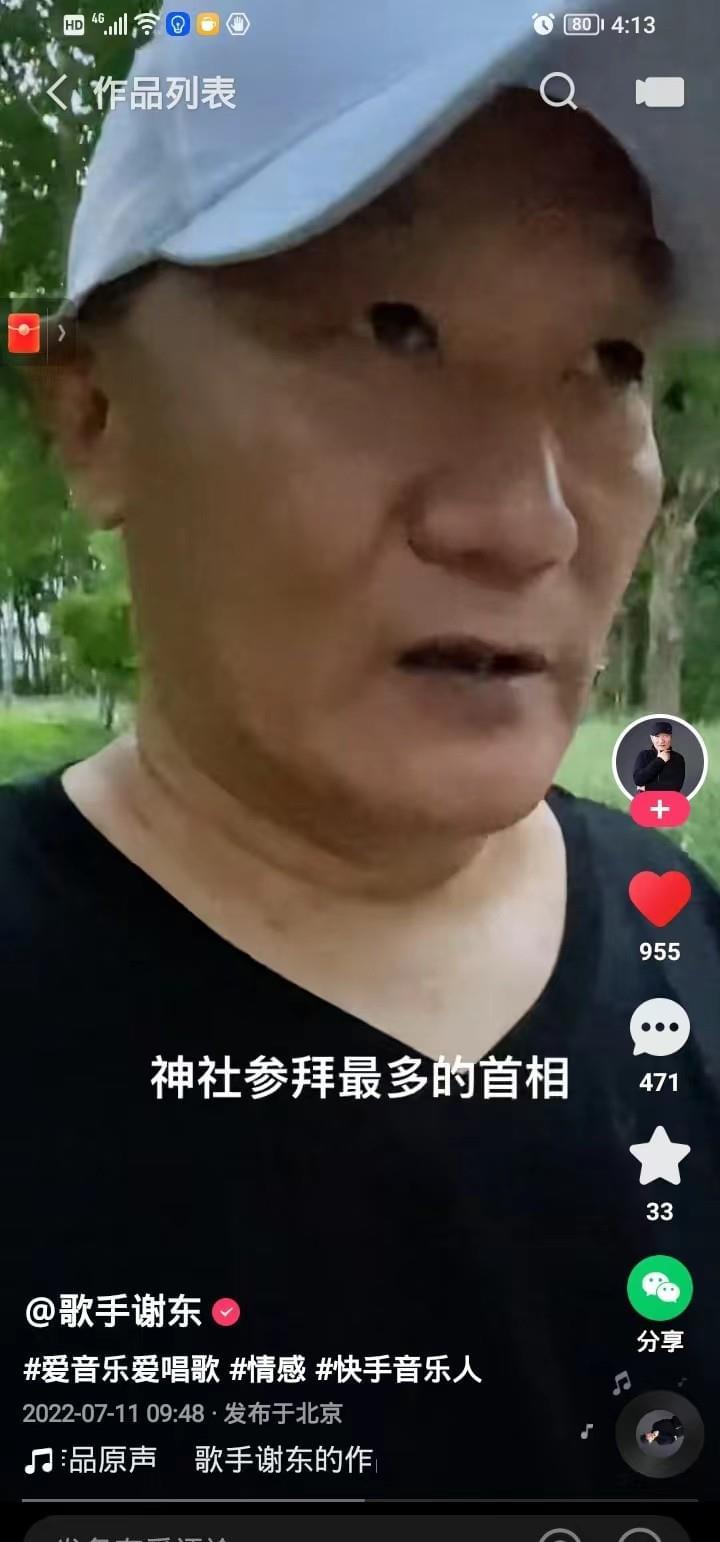Like this video
This screenshot has height=1542, width=720.
tap(659, 898)
